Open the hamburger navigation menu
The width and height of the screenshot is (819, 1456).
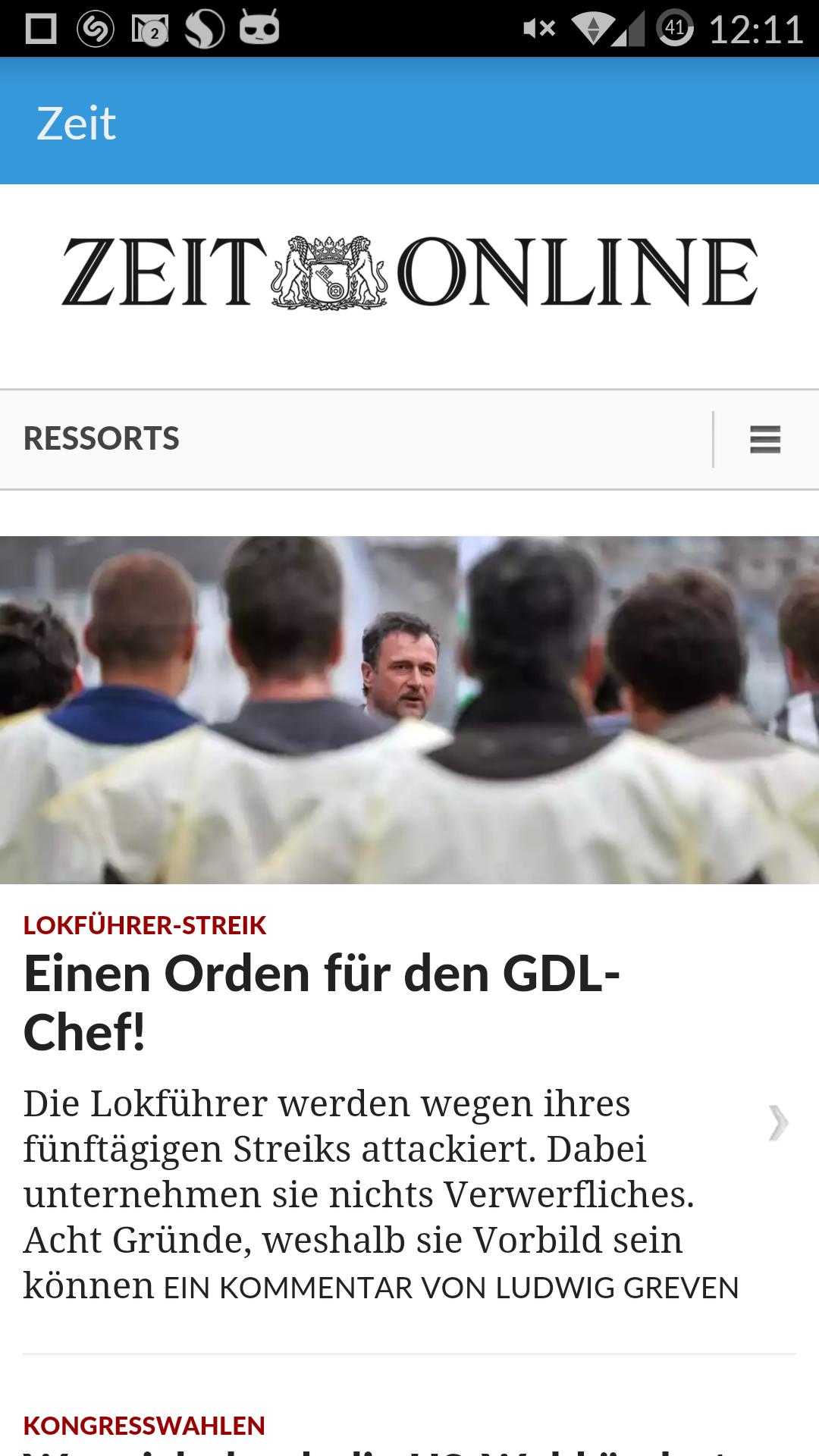[765, 440]
